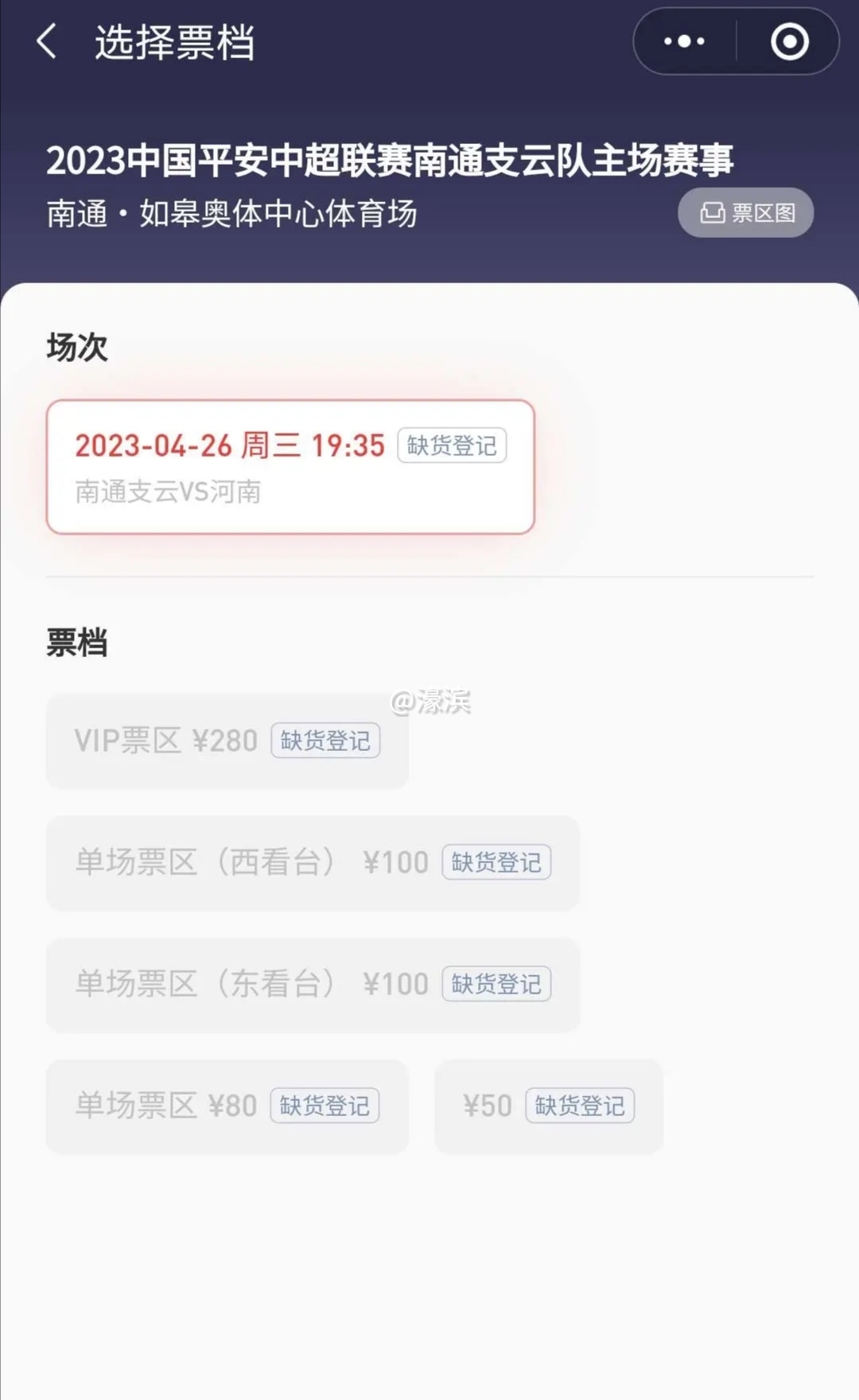Screen dimensions: 859x1400
Task: Go back from the 选择票档 page
Action: pyautogui.click(x=47, y=41)
